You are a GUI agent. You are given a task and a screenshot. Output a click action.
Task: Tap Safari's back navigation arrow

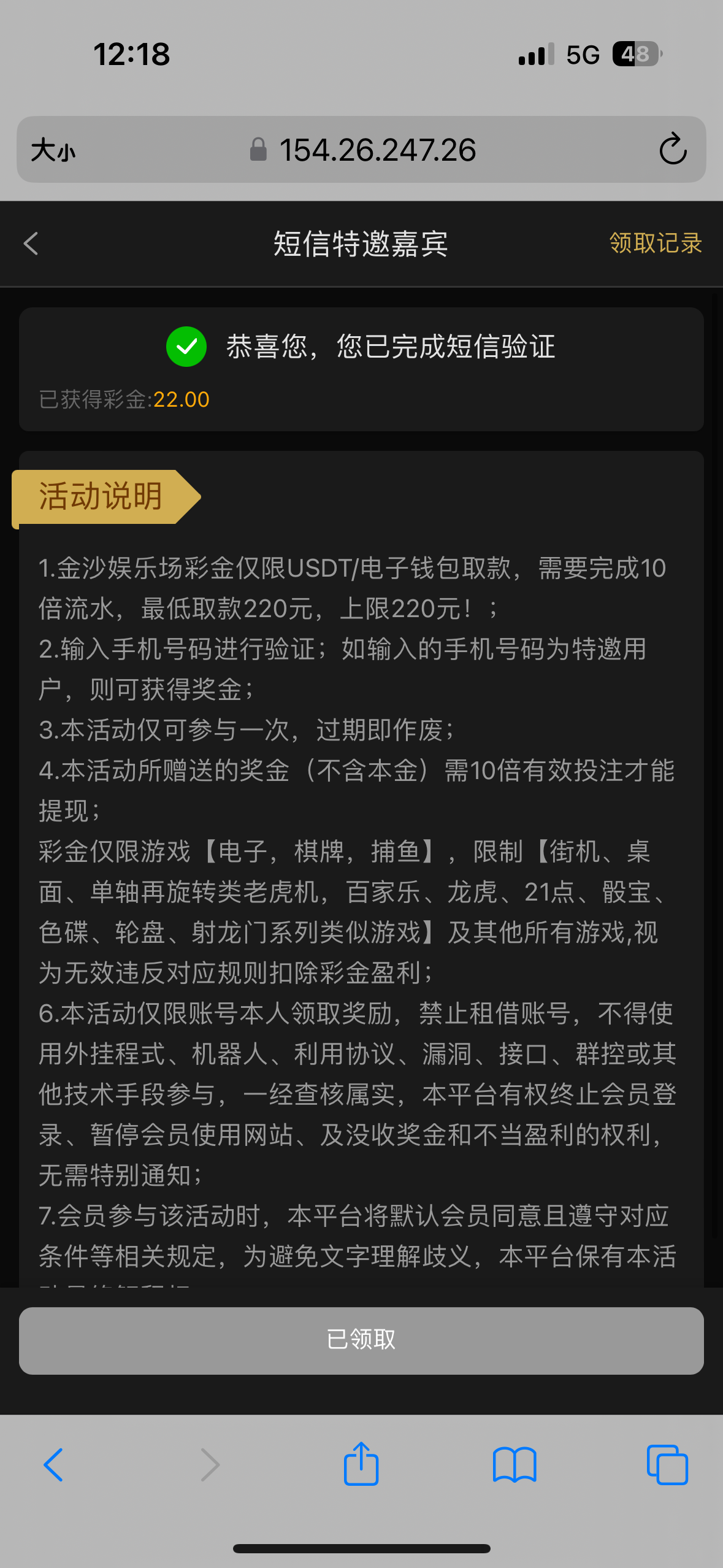(53, 1465)
